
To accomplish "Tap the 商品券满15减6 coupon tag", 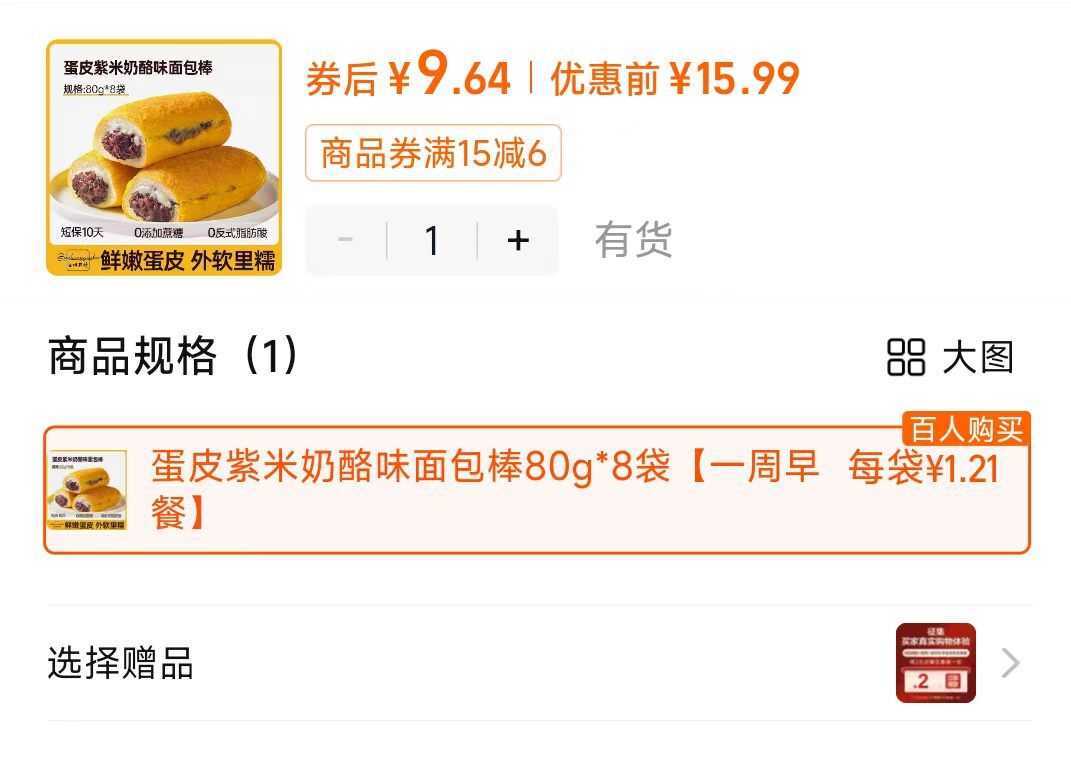I will pyautogui.click(x=433, y=154).
